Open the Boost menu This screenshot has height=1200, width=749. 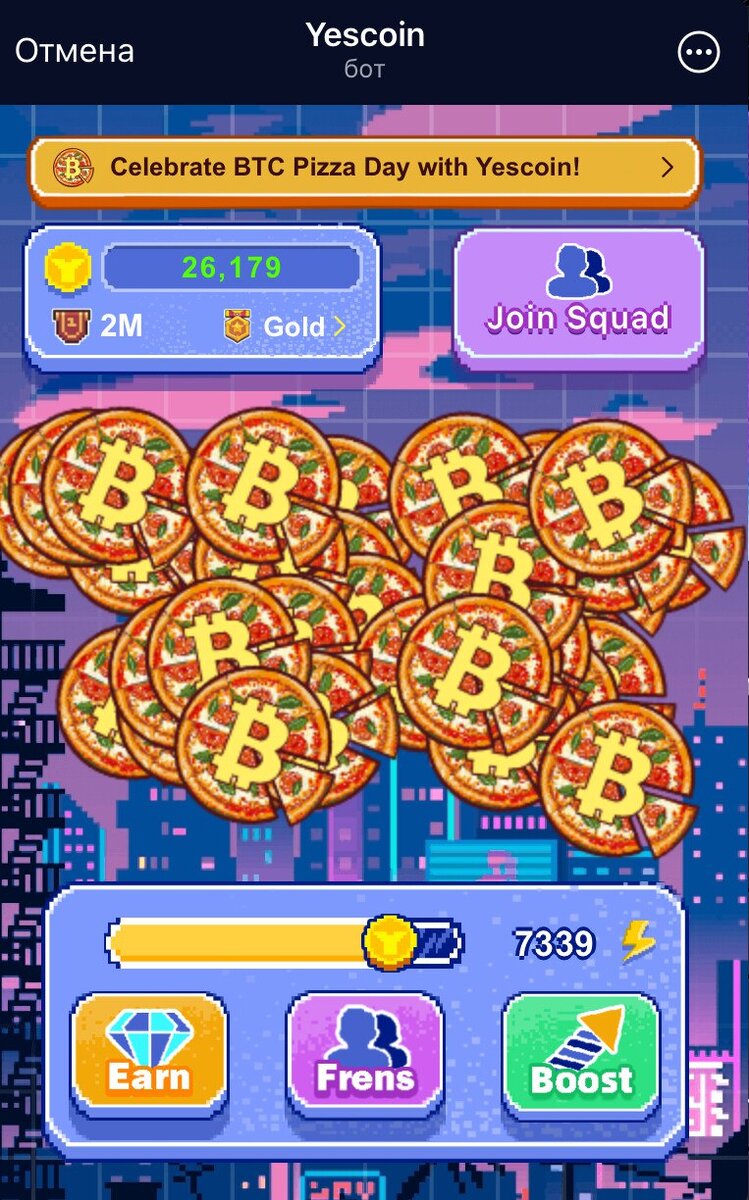[x=581, y=1053]
